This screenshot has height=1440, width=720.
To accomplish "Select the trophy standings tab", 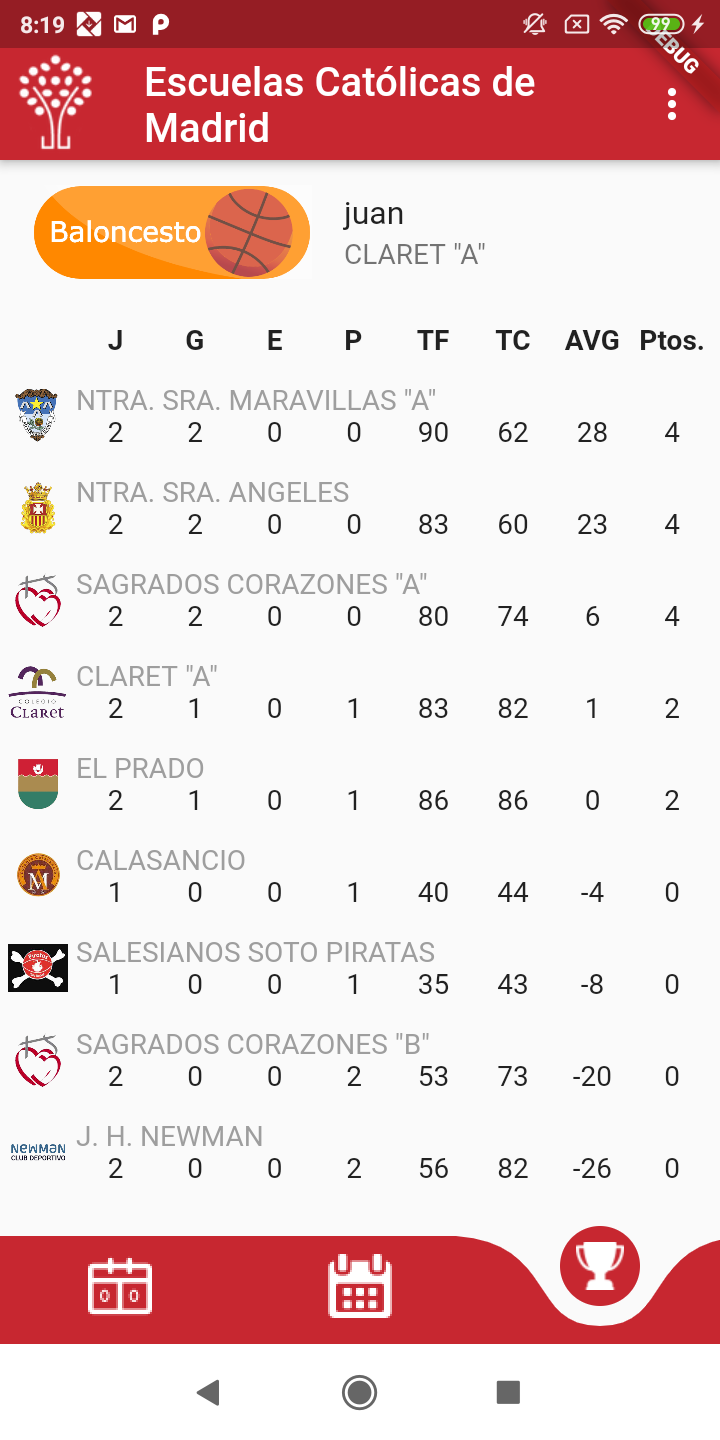I will (600, 1265).
